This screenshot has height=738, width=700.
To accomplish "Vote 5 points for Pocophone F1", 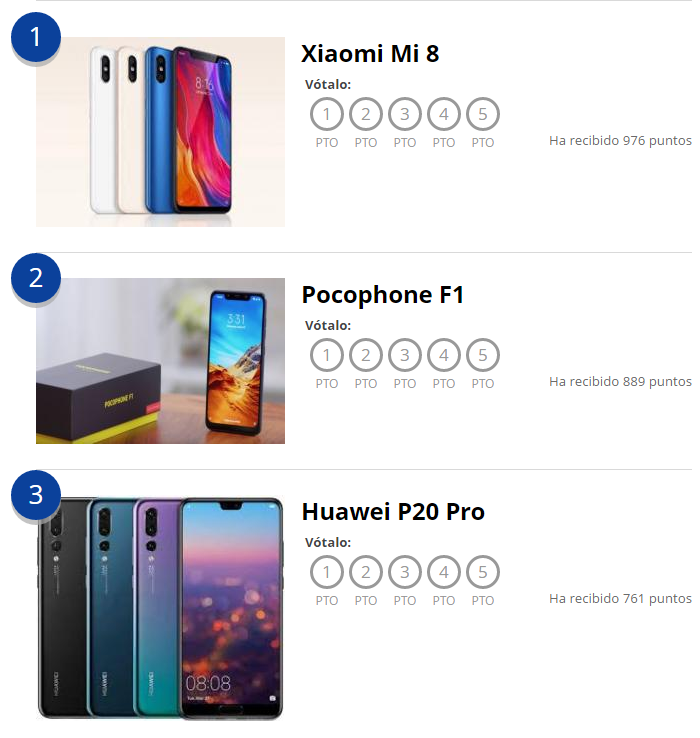I will point(483,355).
